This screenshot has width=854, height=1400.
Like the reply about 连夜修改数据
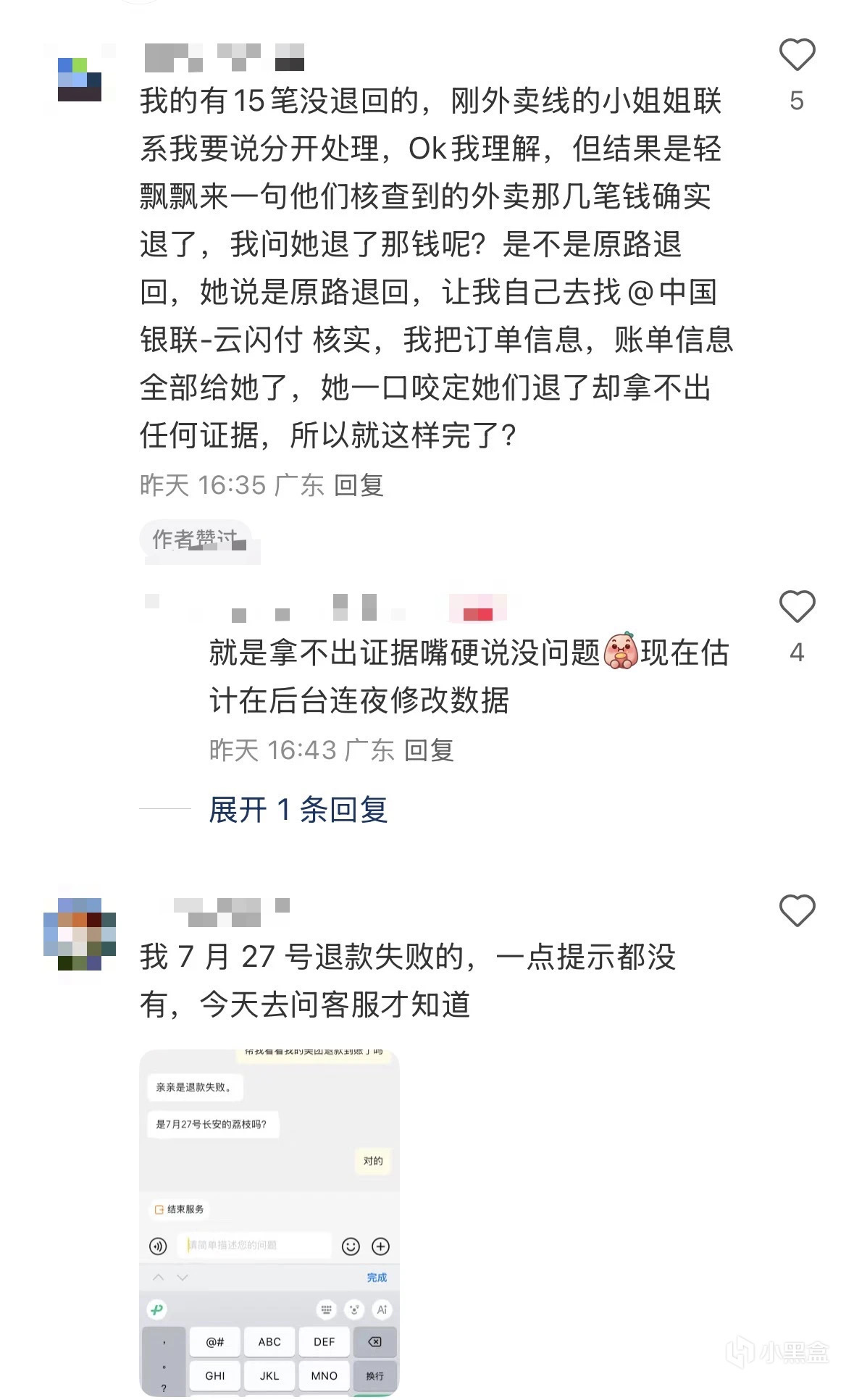[797, 607]
